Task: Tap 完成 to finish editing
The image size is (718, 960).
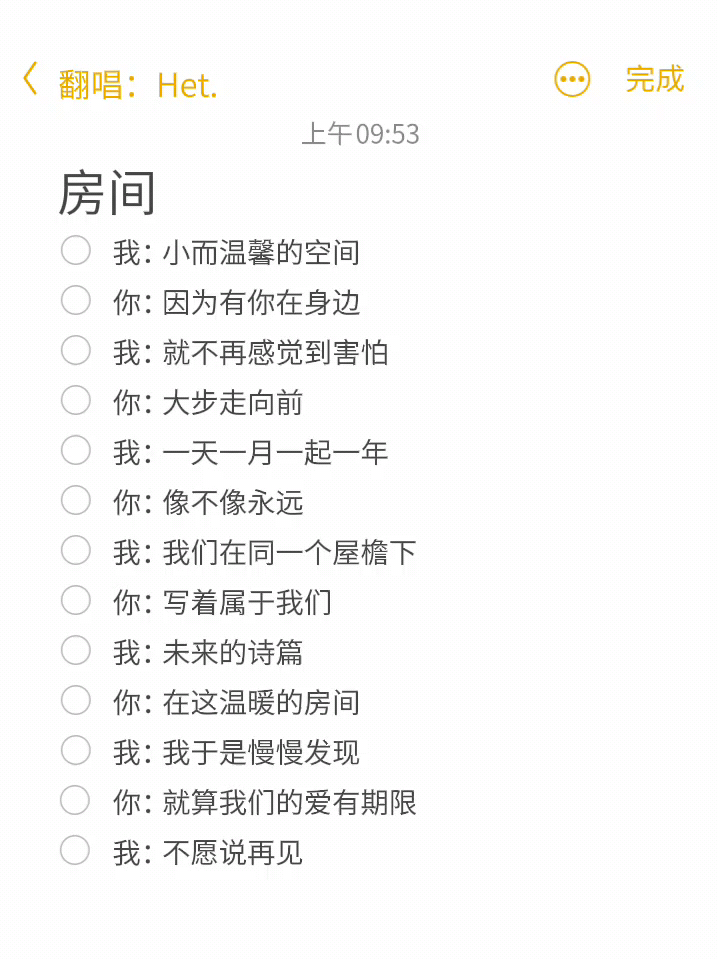Action: [x=655, y=79]
